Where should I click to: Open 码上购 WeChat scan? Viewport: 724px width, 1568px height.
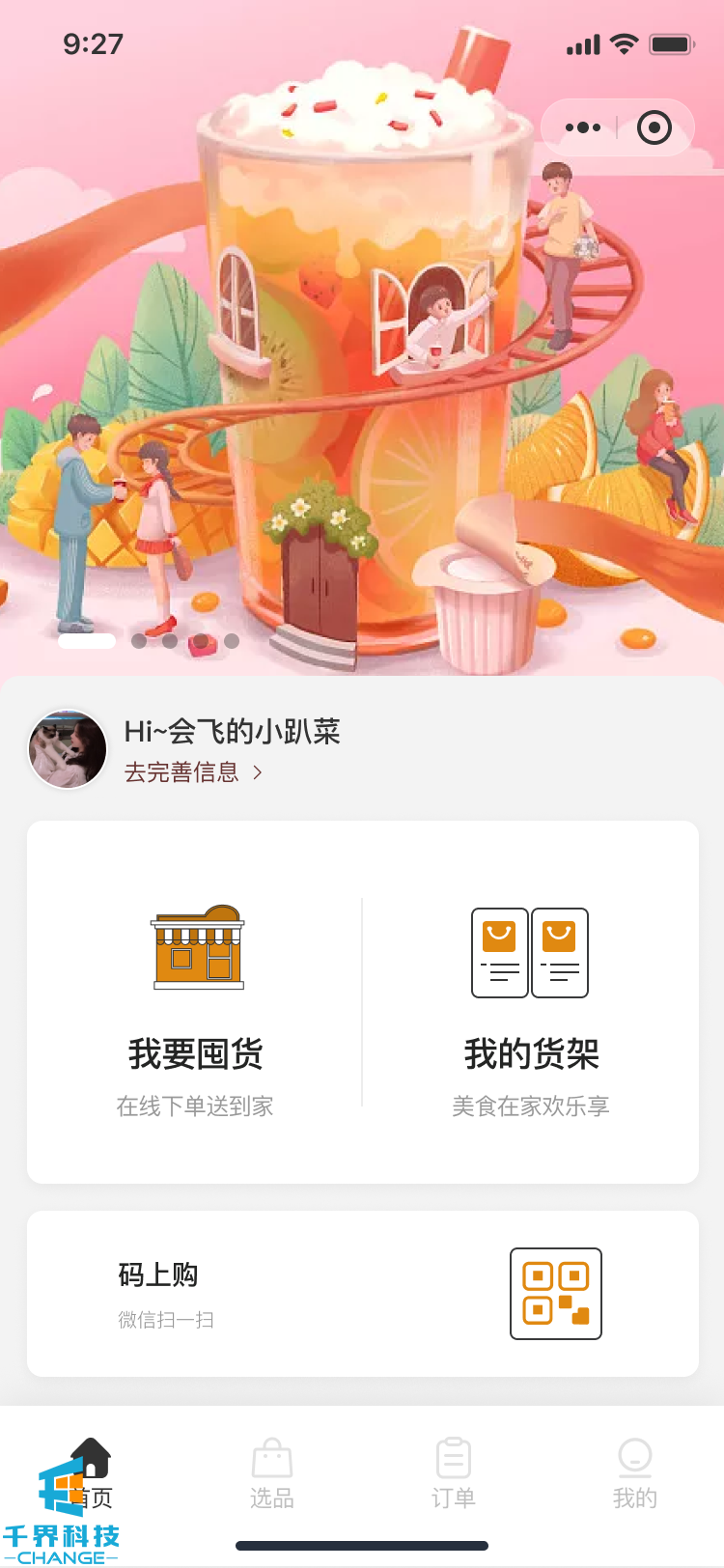pyautogui.click(x=362, y=1294)
